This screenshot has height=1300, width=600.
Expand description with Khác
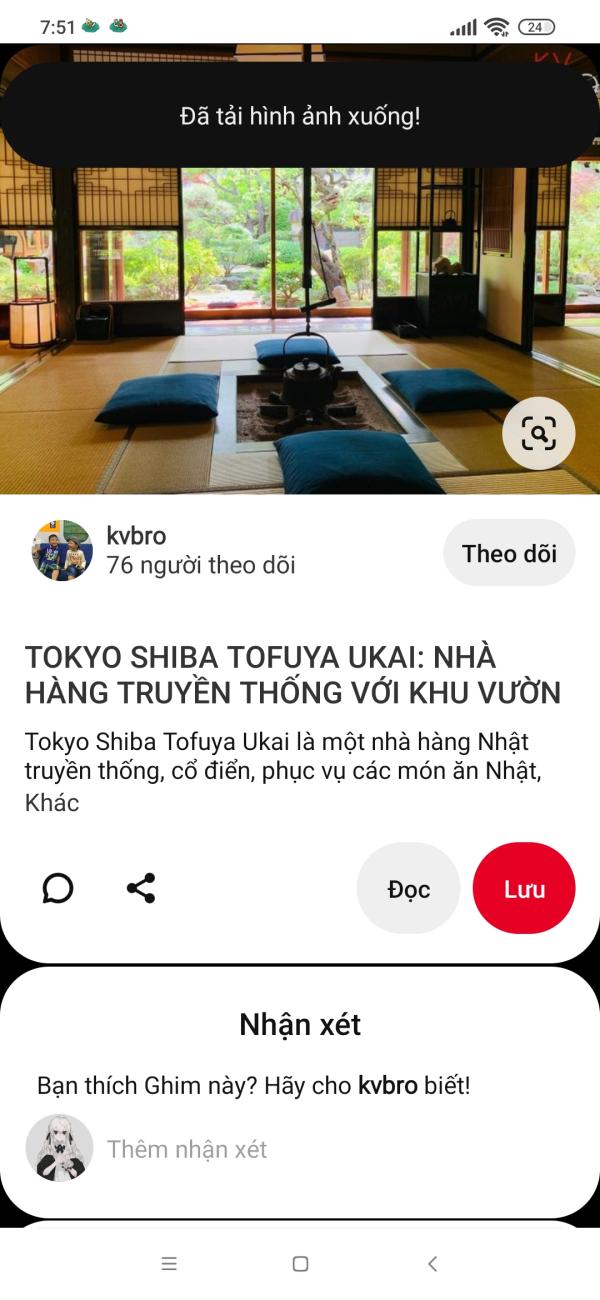tap(52, 803)
